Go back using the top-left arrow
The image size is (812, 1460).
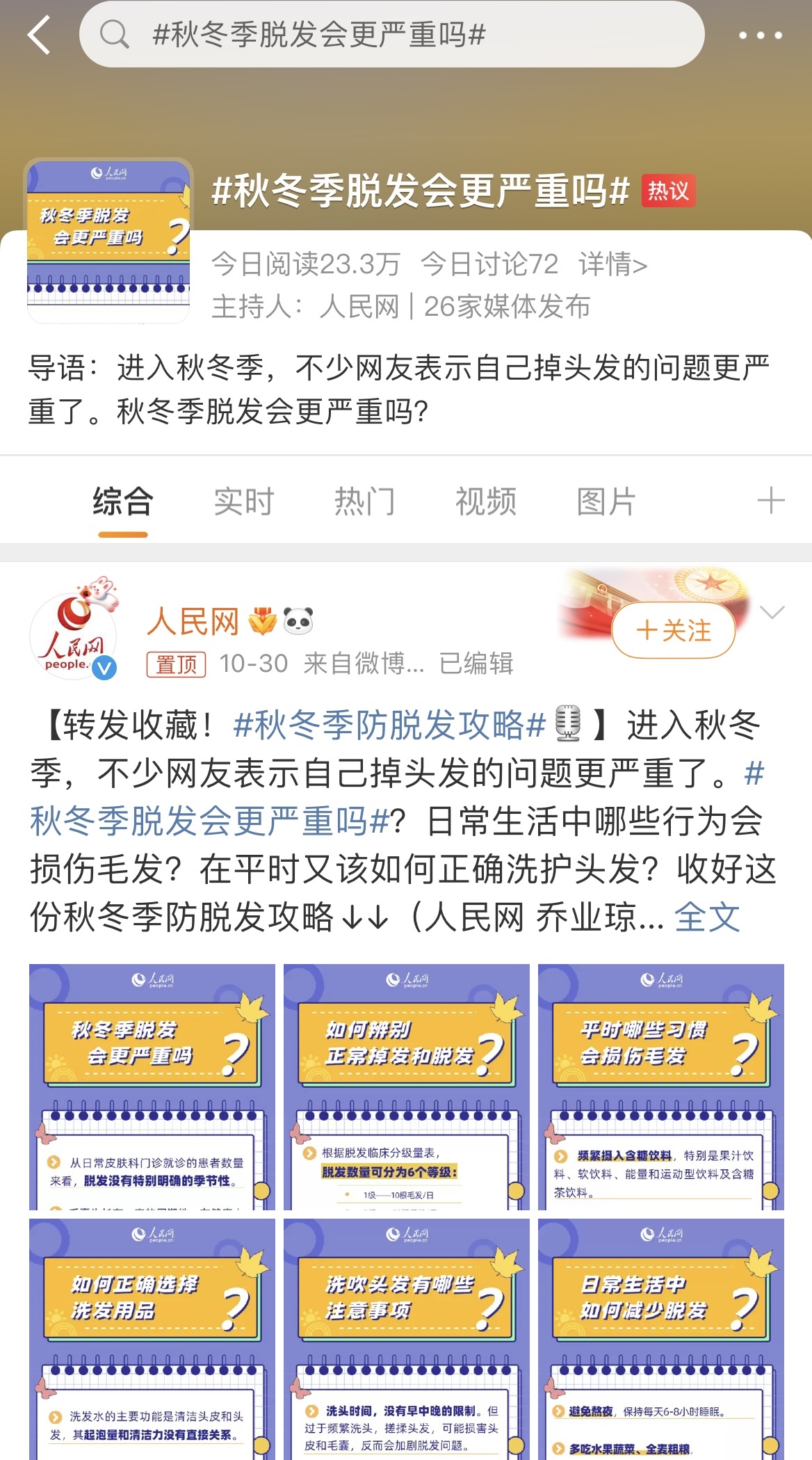coord(40,35)
